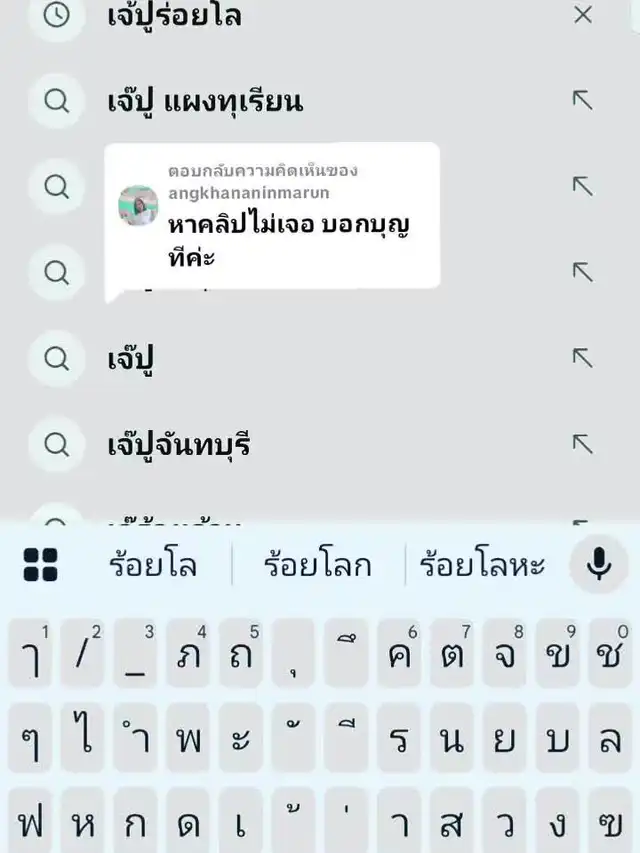
Task: Open keyboard tools grid icon
Action: point(40,565)
